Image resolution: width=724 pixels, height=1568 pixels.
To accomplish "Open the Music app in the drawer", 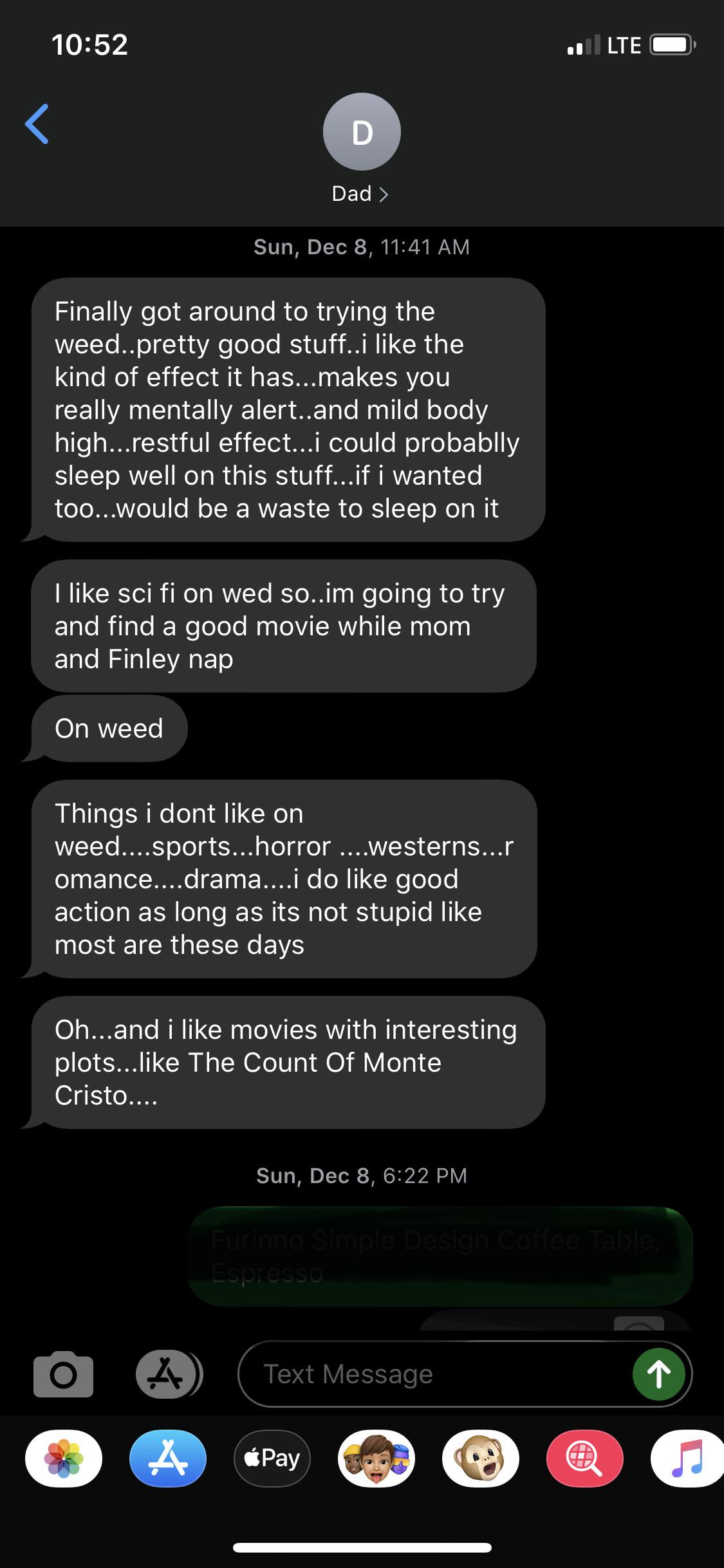I will pos(687,1459).
